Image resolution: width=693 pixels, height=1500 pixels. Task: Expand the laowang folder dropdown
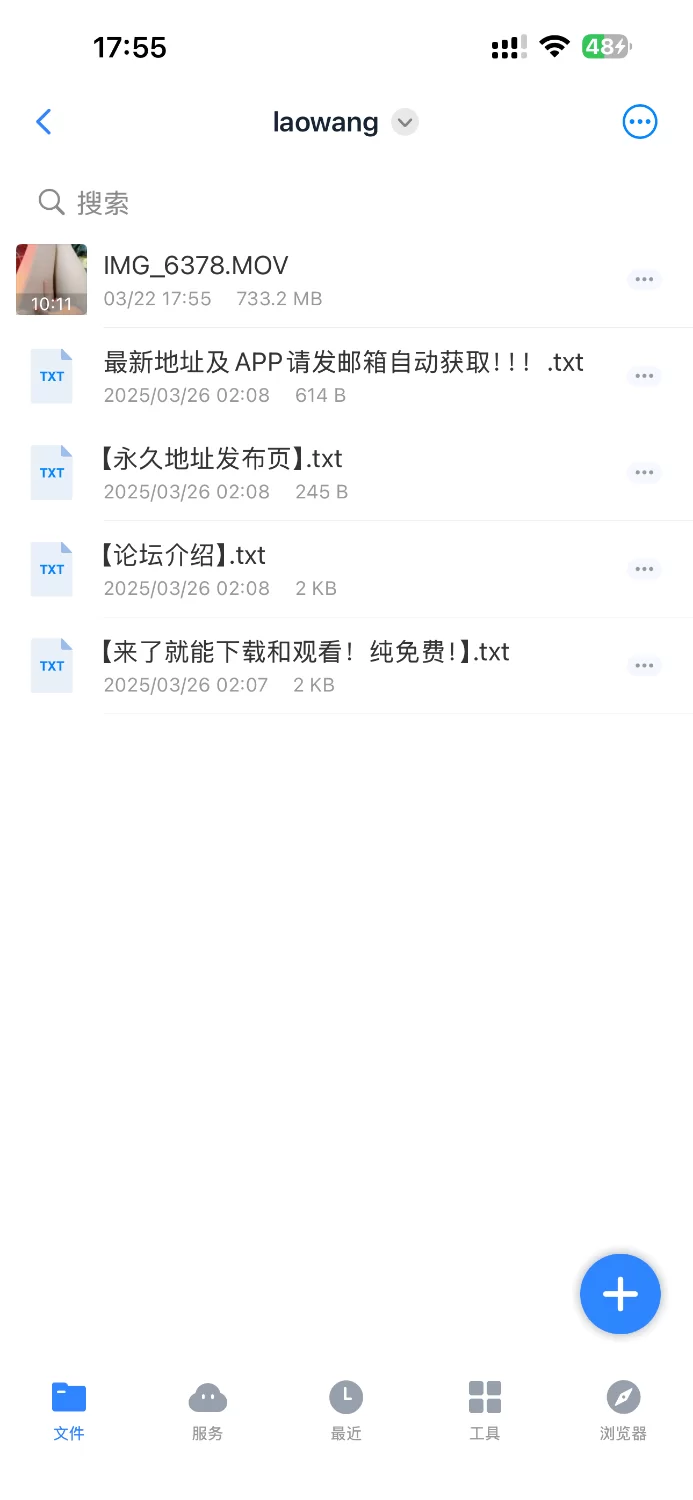pos(404,123)
